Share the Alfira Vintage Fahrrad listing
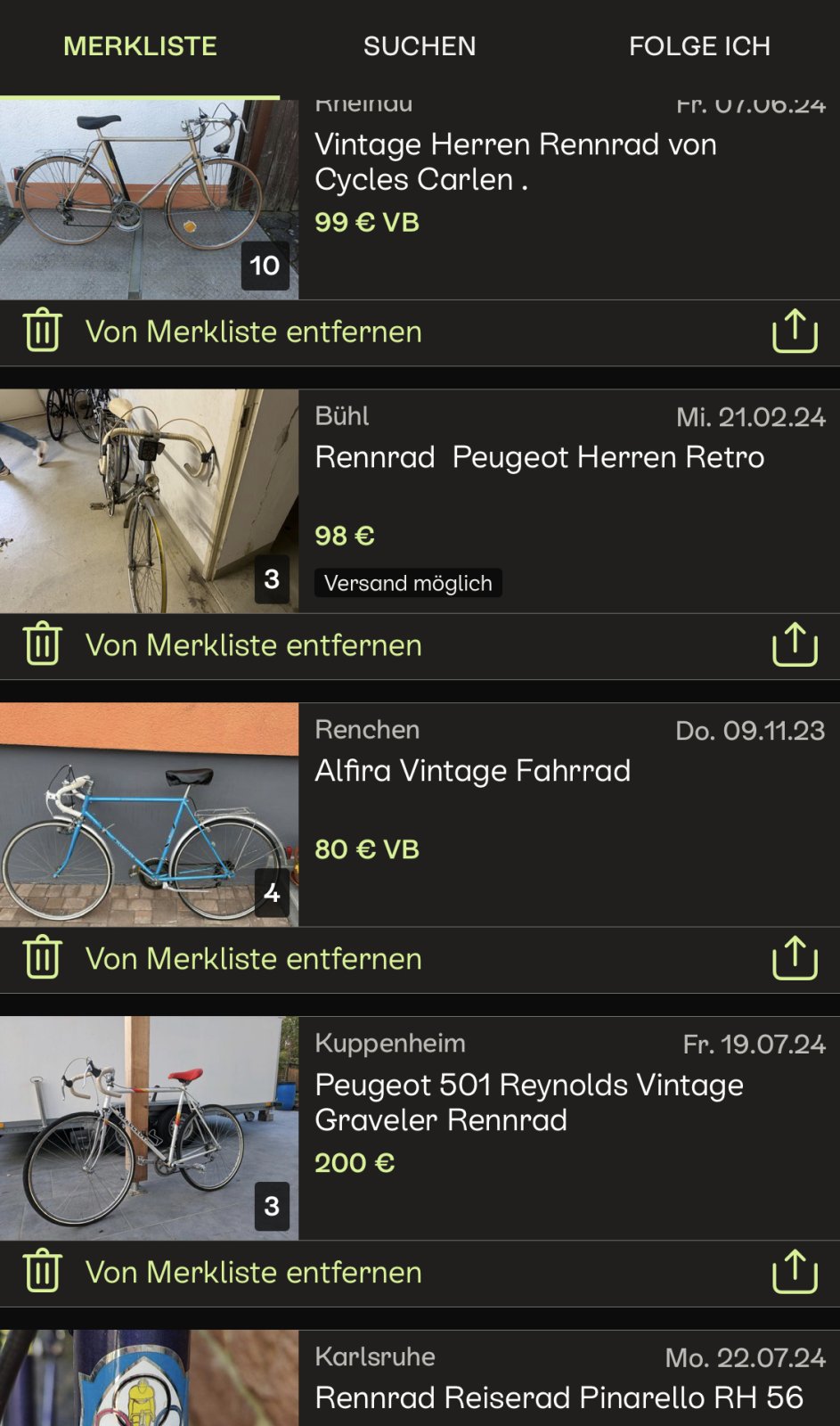Image resolution: width=840 pixels, height=1426 pixels. [794, 959]
